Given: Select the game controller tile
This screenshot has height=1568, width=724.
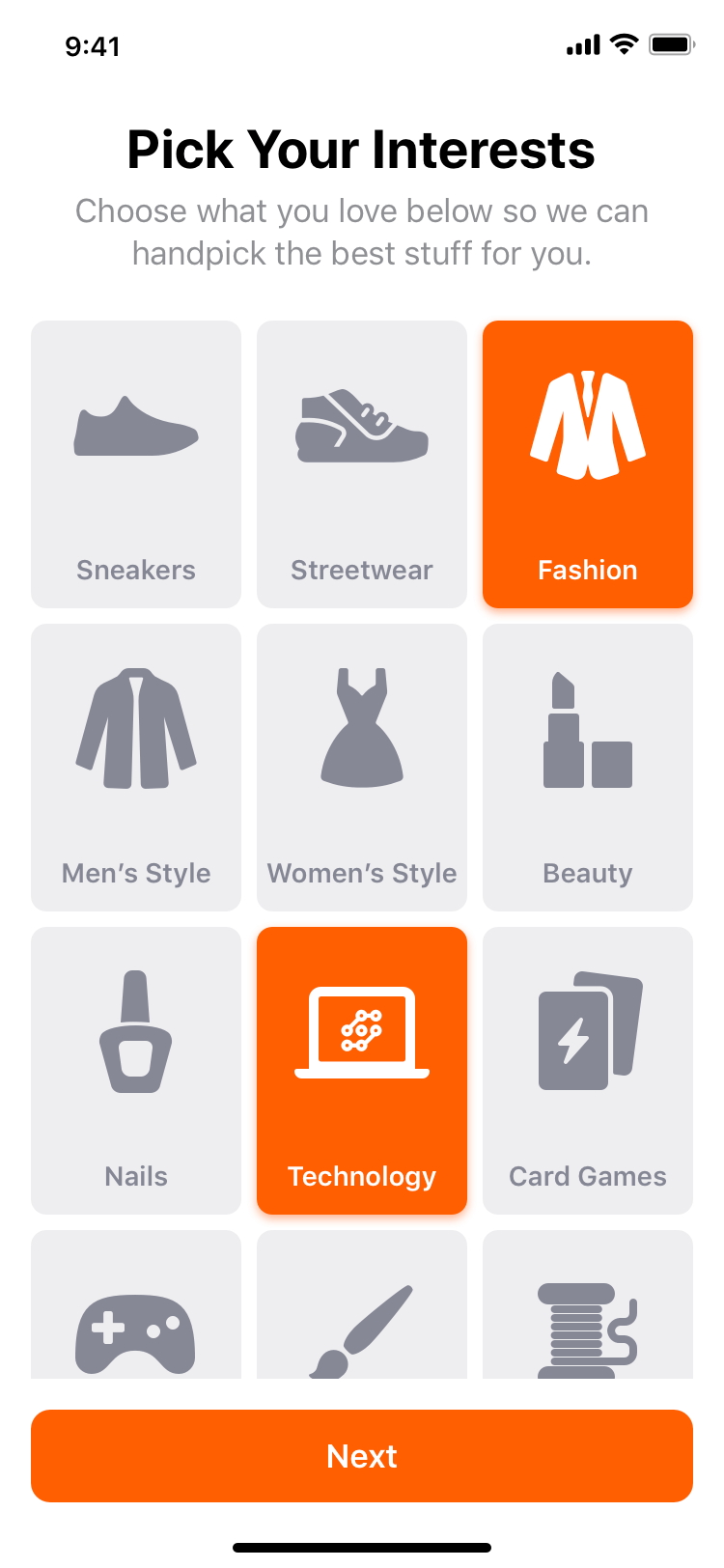Looking at the screenshot, I should [136, 1304].
